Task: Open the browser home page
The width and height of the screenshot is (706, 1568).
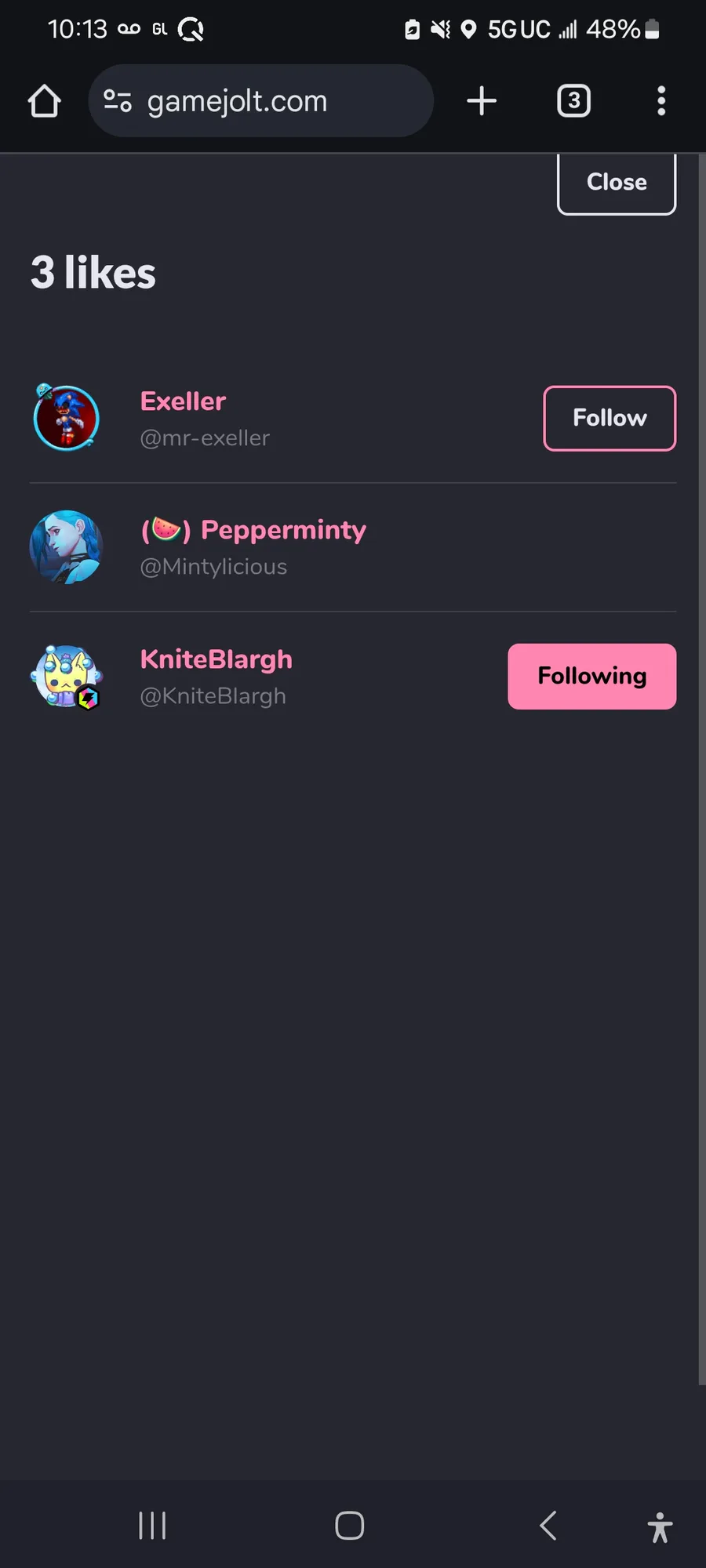Action: [x=45, y=101]
